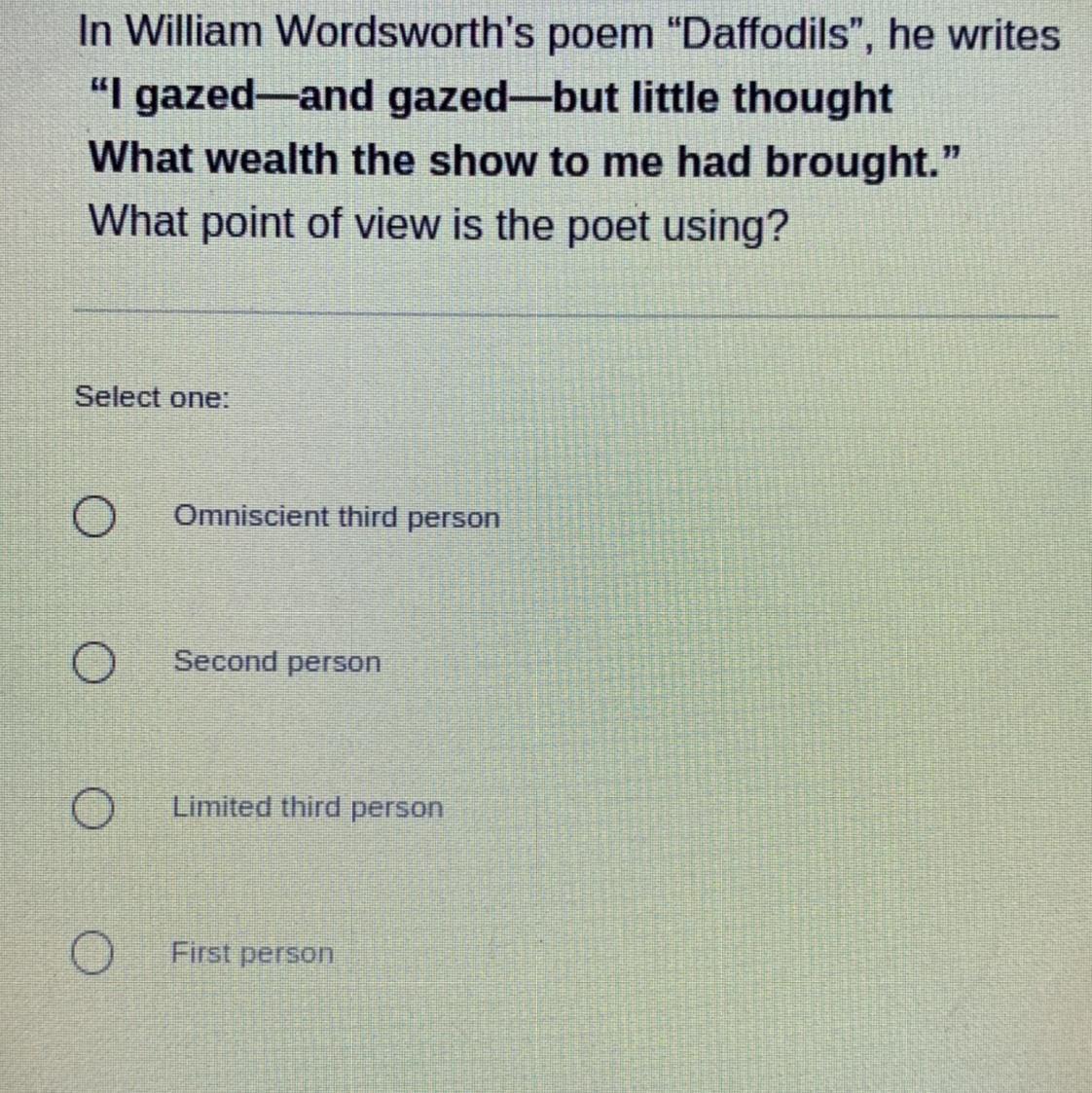This screenshot has width=1092, height=1093.
Task: Mark First person as the answer
Action: pyautogui.click(x=93, y=954)
